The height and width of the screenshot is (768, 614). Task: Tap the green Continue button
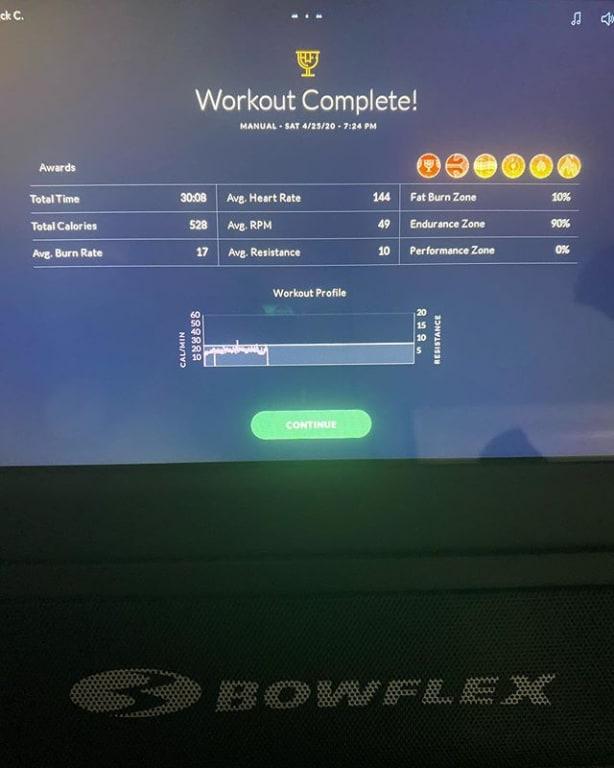click(311, 425)
